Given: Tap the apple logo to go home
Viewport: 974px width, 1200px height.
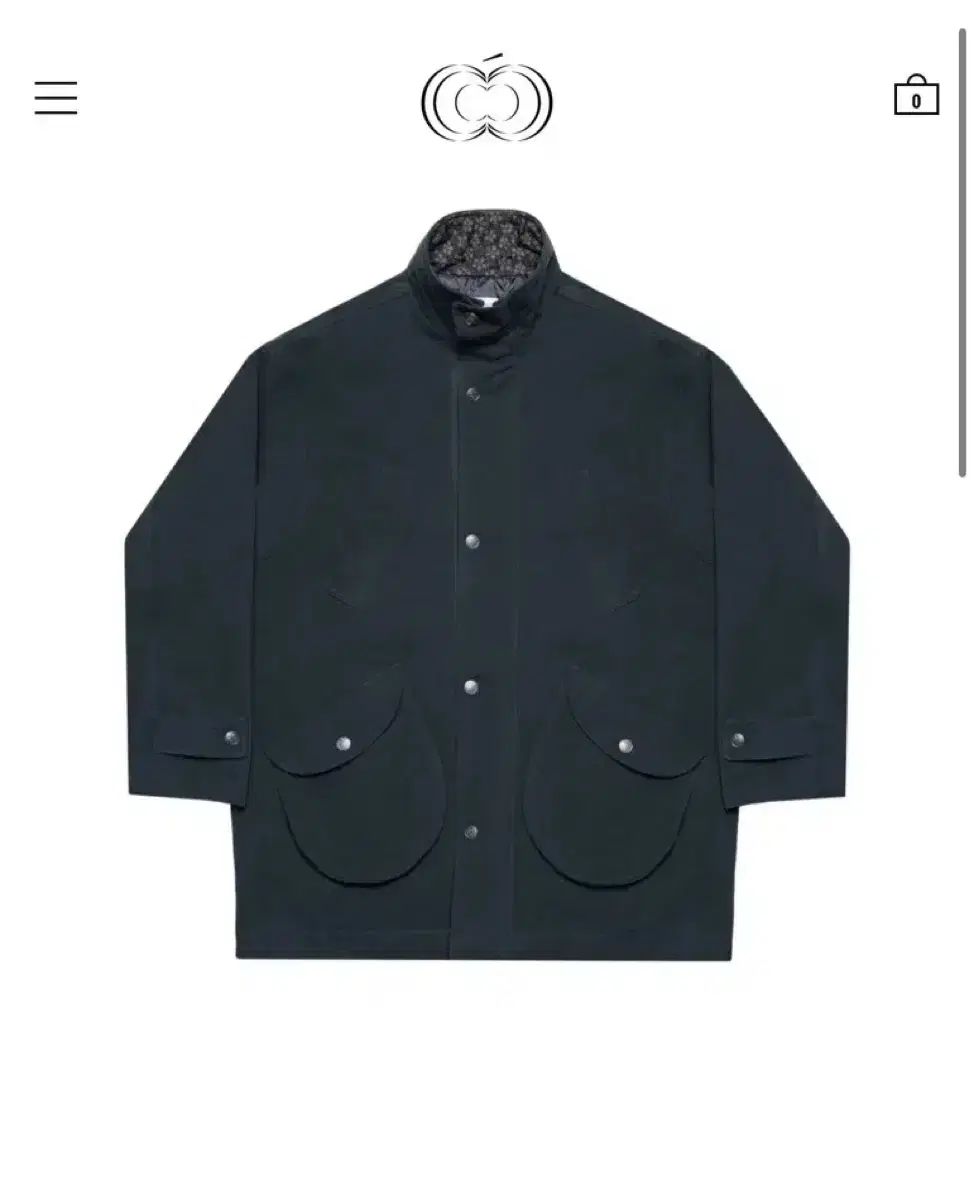Looking at the screenshot, I should click(x=487, y=98).
